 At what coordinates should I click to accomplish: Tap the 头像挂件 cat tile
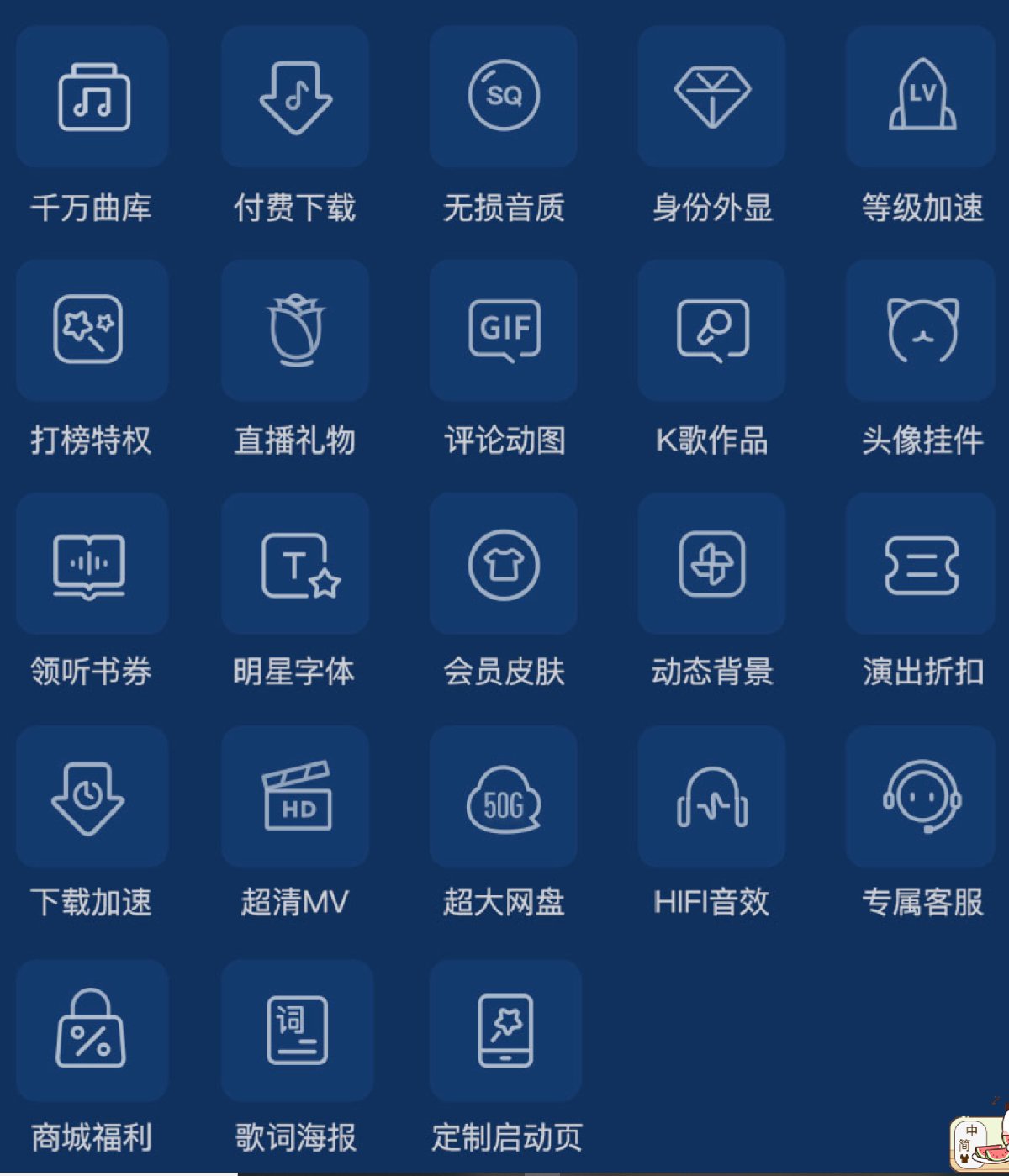pyautogui.click(x=922, y=330)
